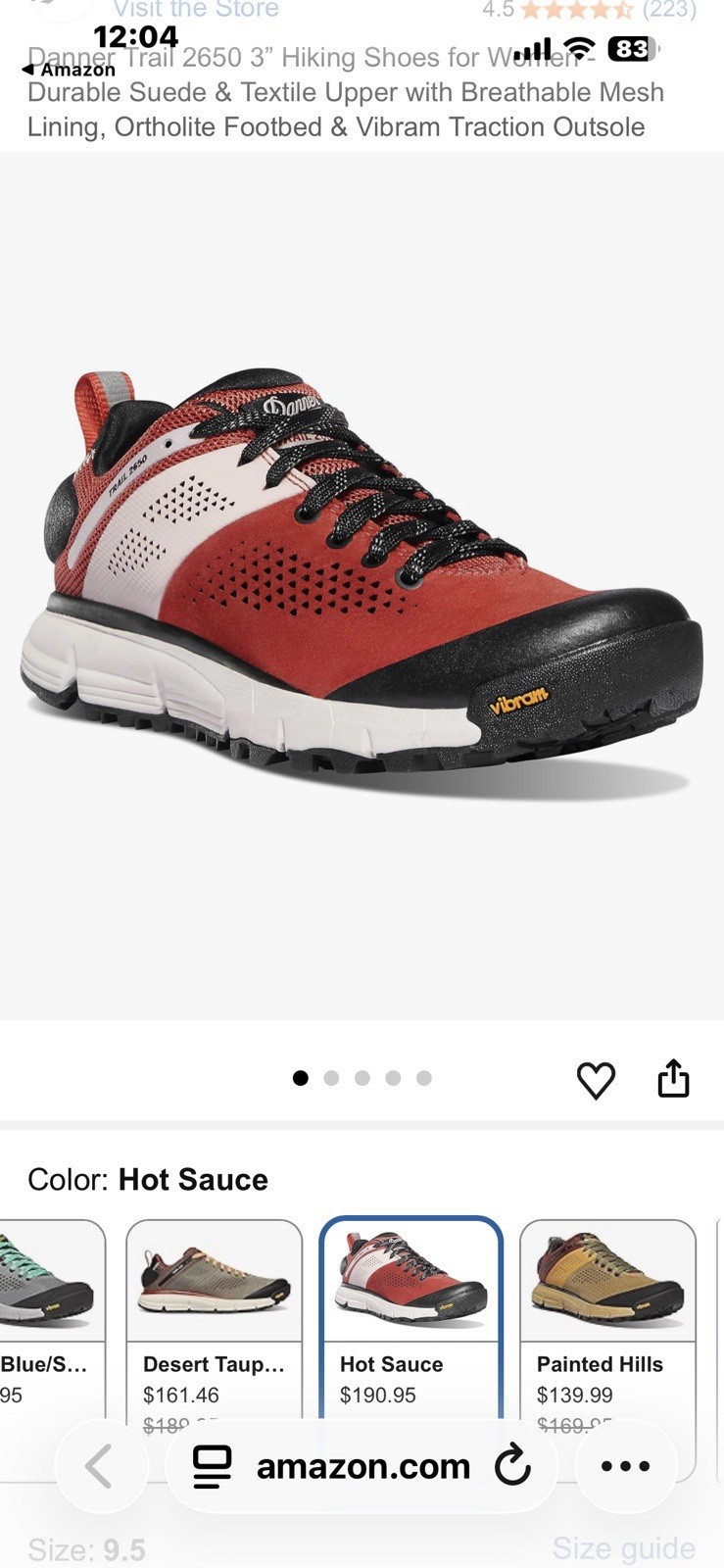Open the browser more options menu
The image size is (724, 1568).
[625, 1466]
